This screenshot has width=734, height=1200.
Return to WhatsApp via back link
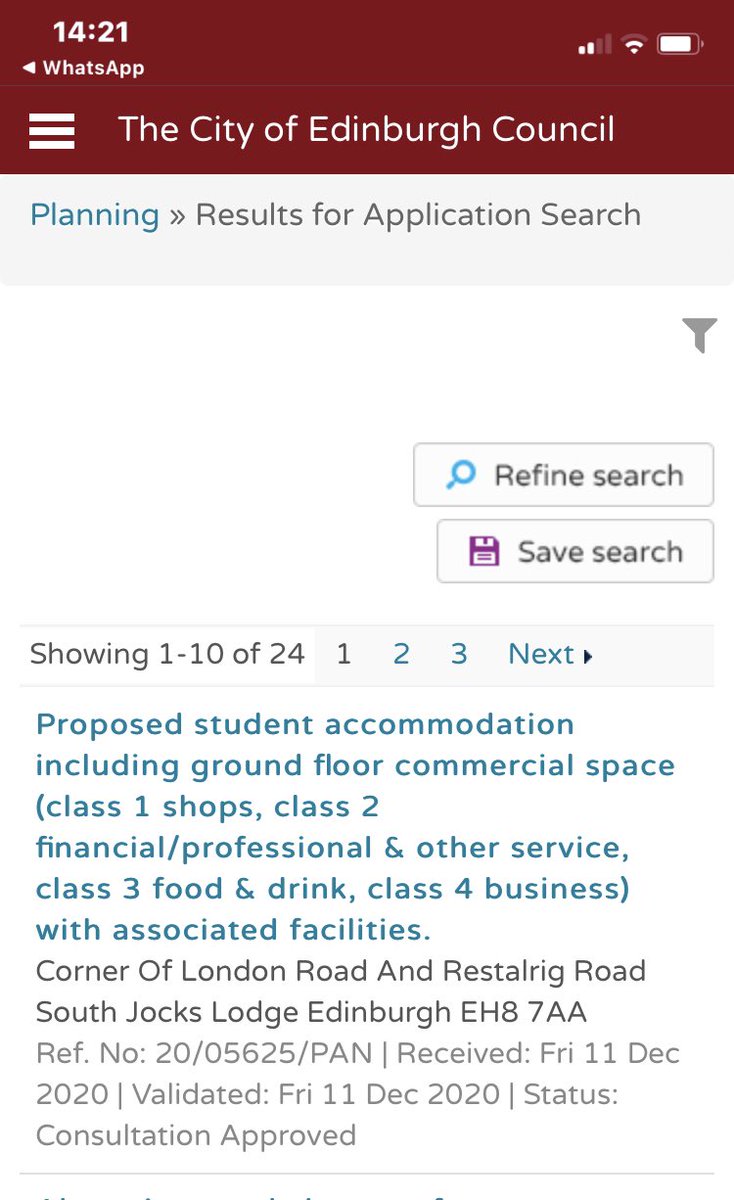(83, 68)
